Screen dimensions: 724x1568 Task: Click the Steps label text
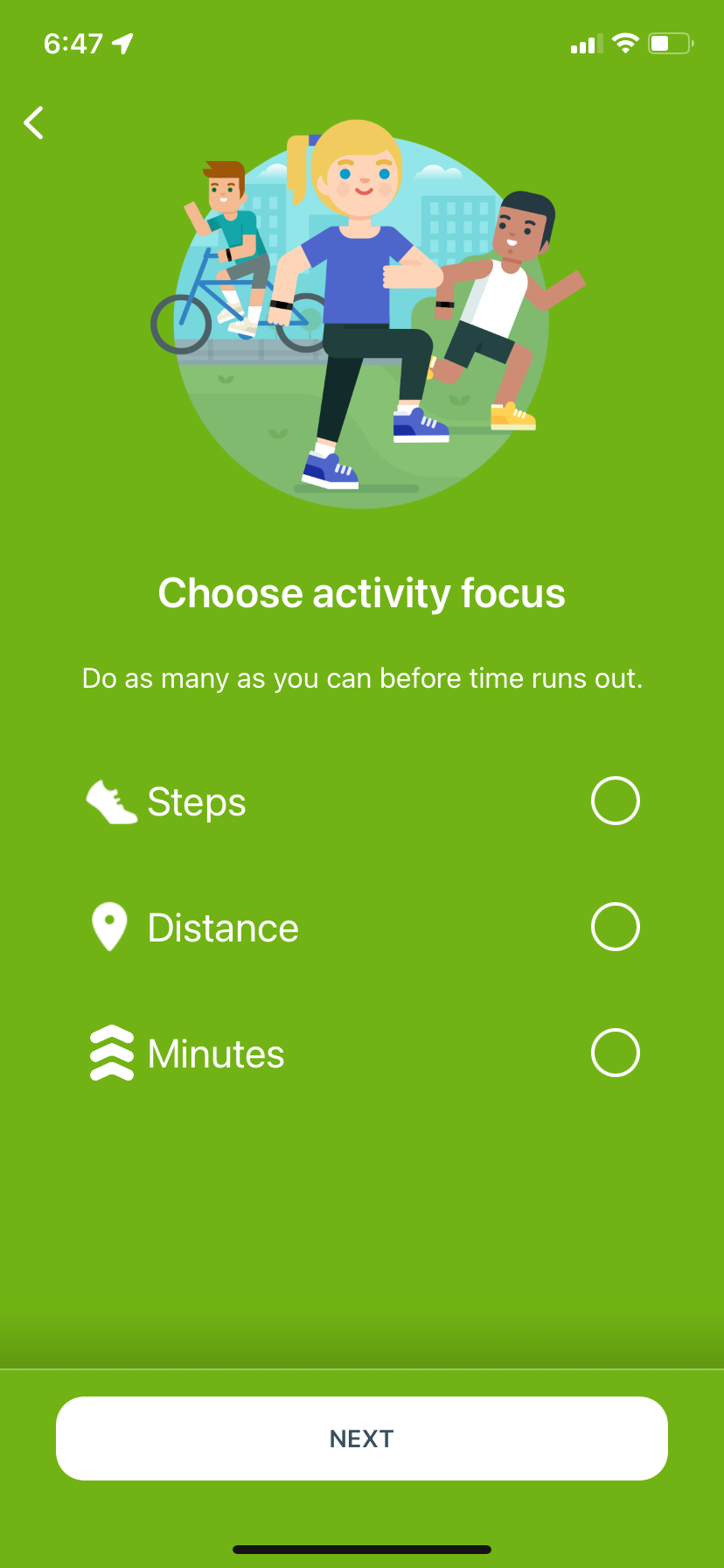point(196,801)
